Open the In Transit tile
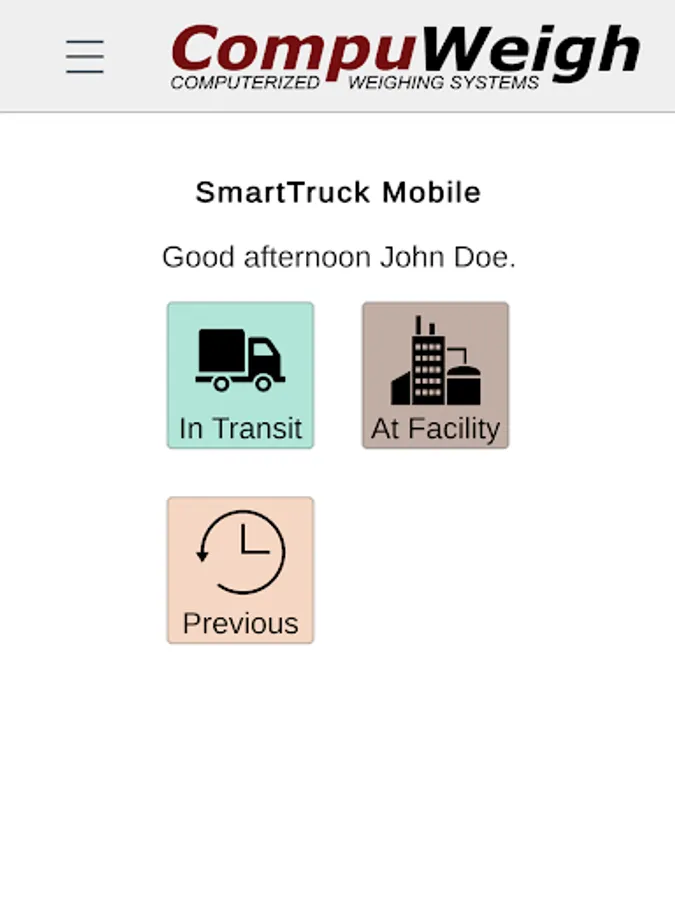The width and height of the screenshot is (675, 900). pos(240,375)
